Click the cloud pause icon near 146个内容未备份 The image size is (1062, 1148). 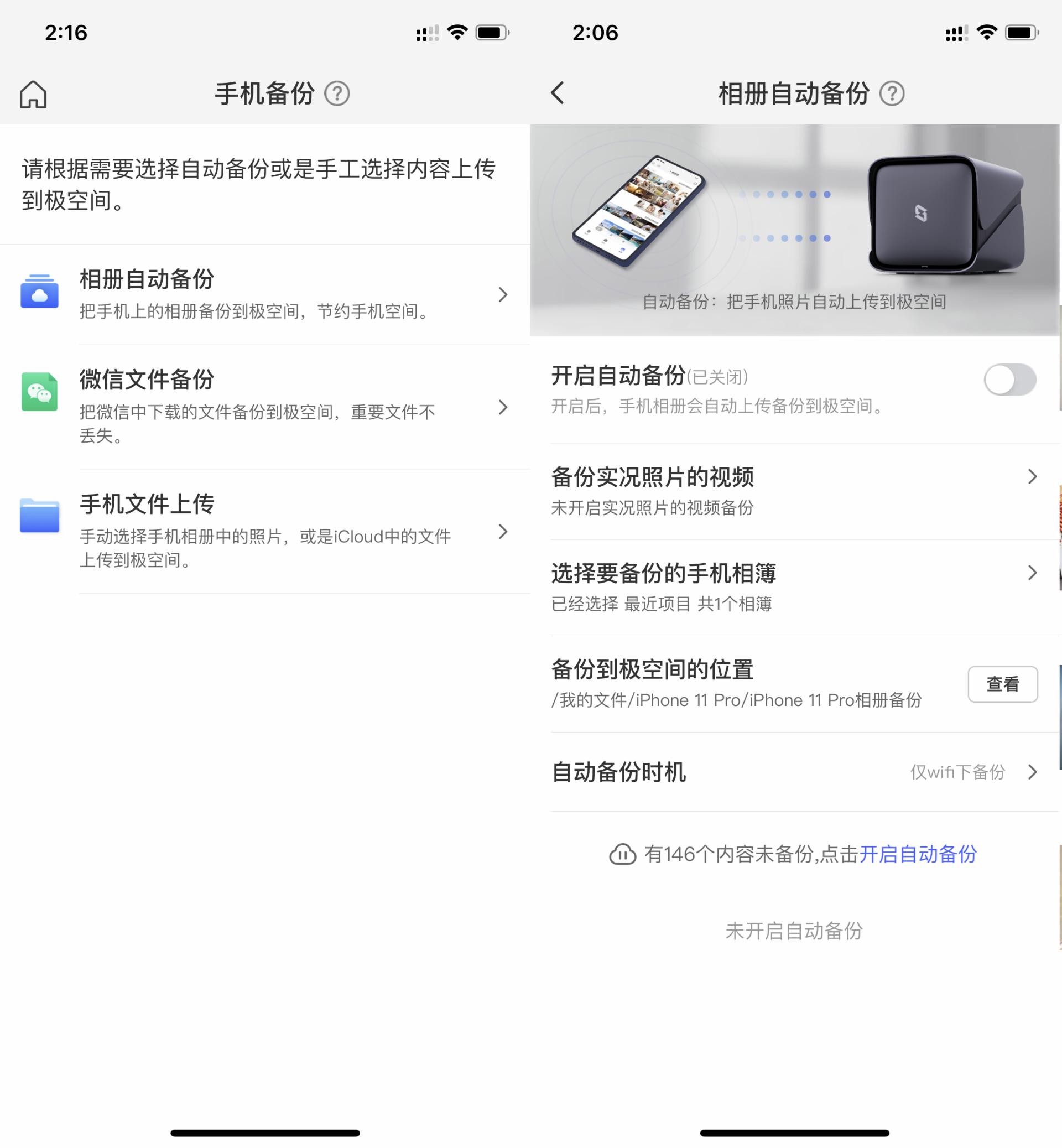tap(624, 855)
